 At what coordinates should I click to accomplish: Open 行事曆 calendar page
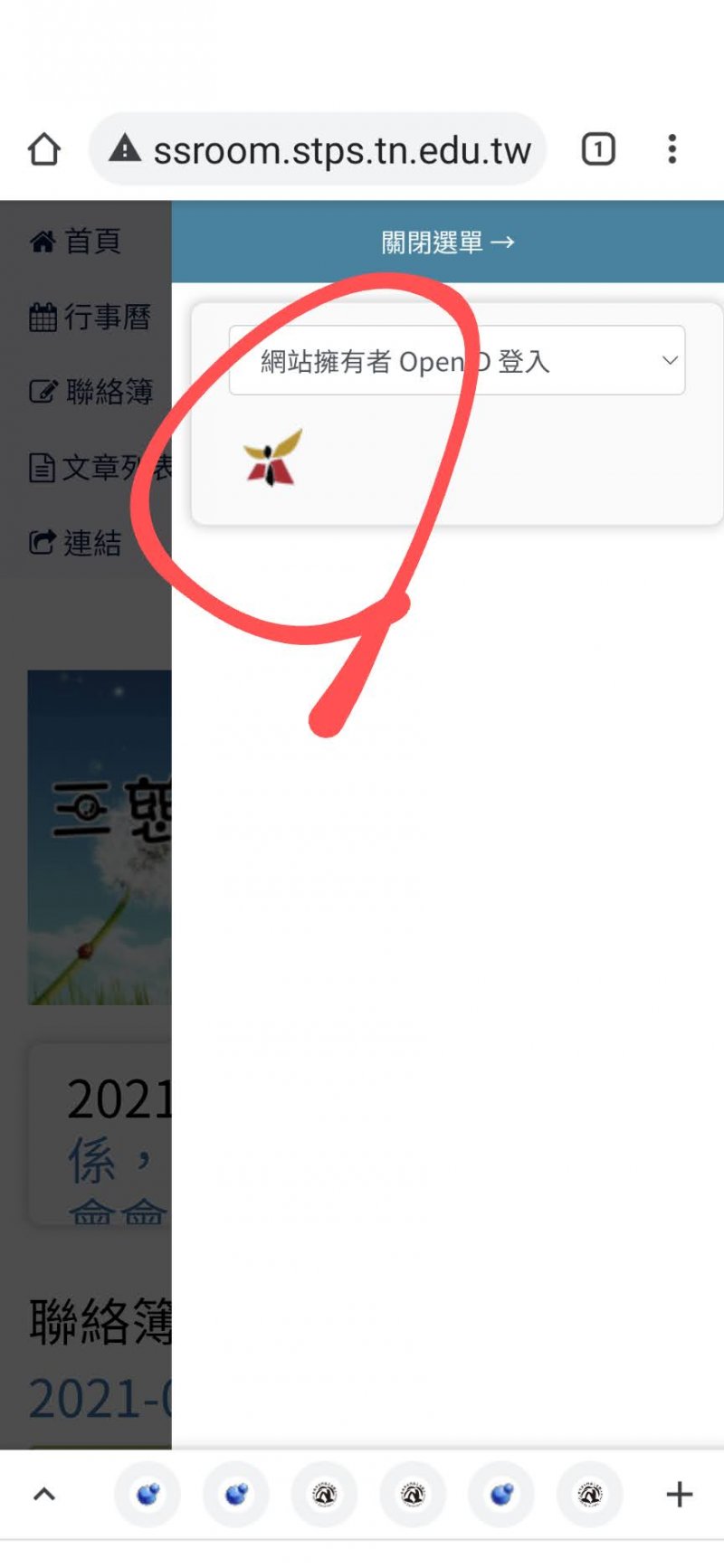pos(90,318)
